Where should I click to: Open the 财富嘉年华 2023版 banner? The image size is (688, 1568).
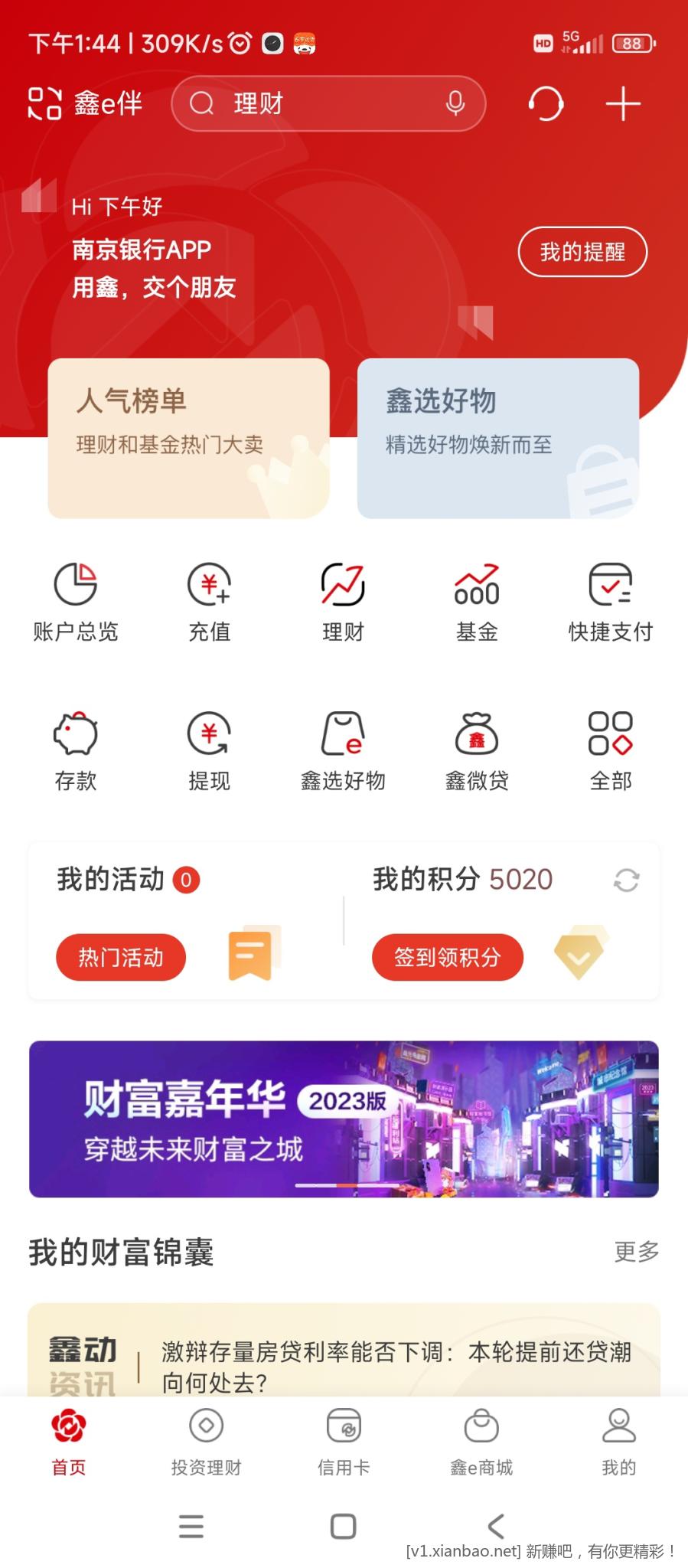344,1119
